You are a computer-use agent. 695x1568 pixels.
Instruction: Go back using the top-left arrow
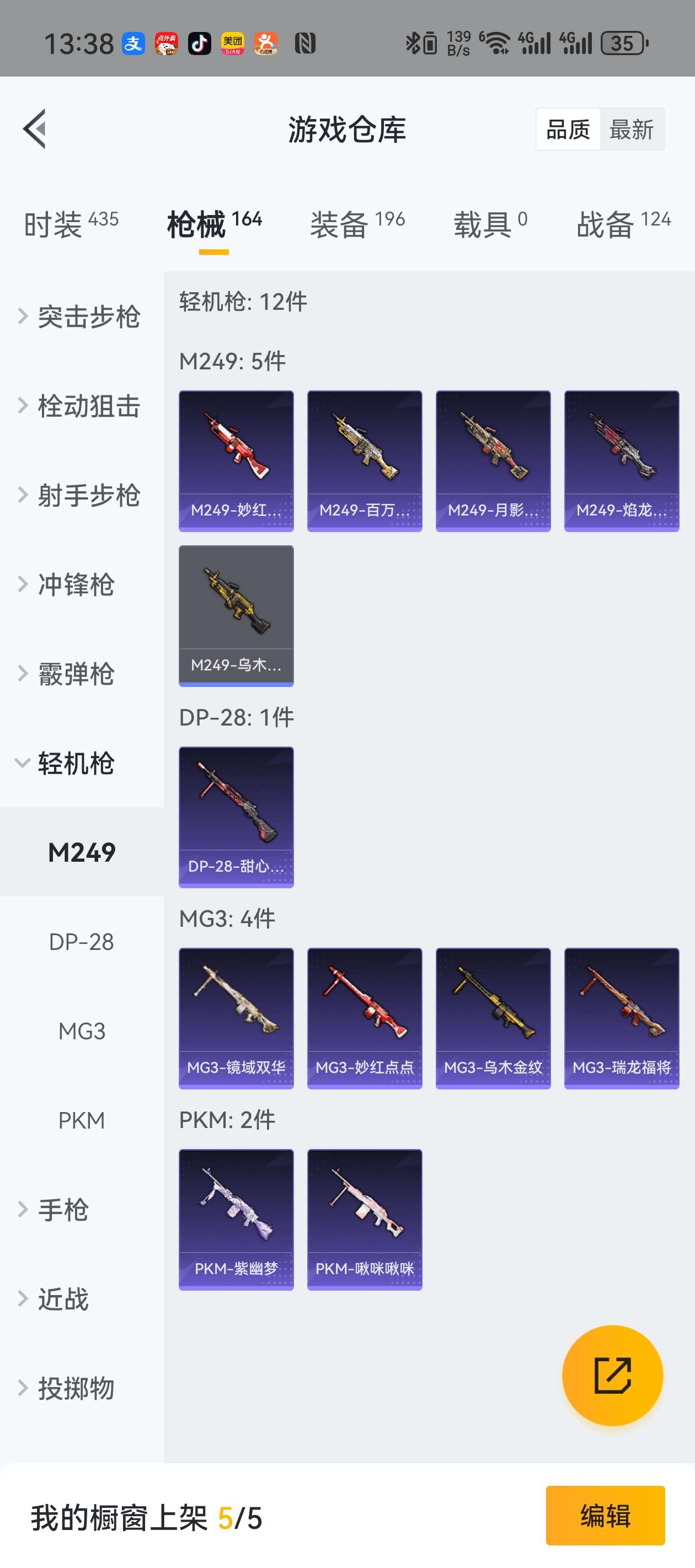[x=35, y=128]
